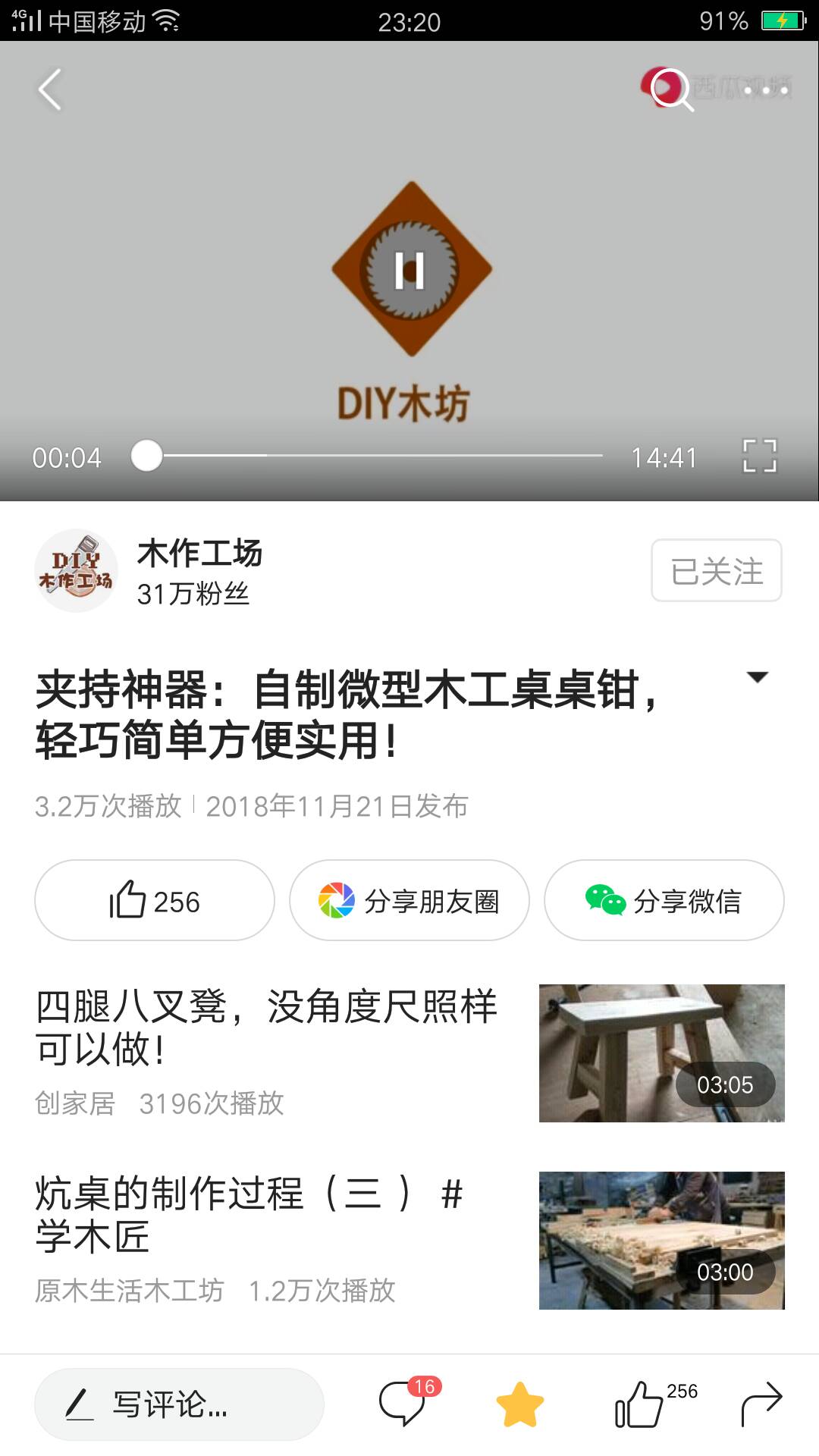Screen dimensions: 819x1456
Task: Open the share arrow in bottom bar
Action: pyautogui.click(x=761, y=1403)
